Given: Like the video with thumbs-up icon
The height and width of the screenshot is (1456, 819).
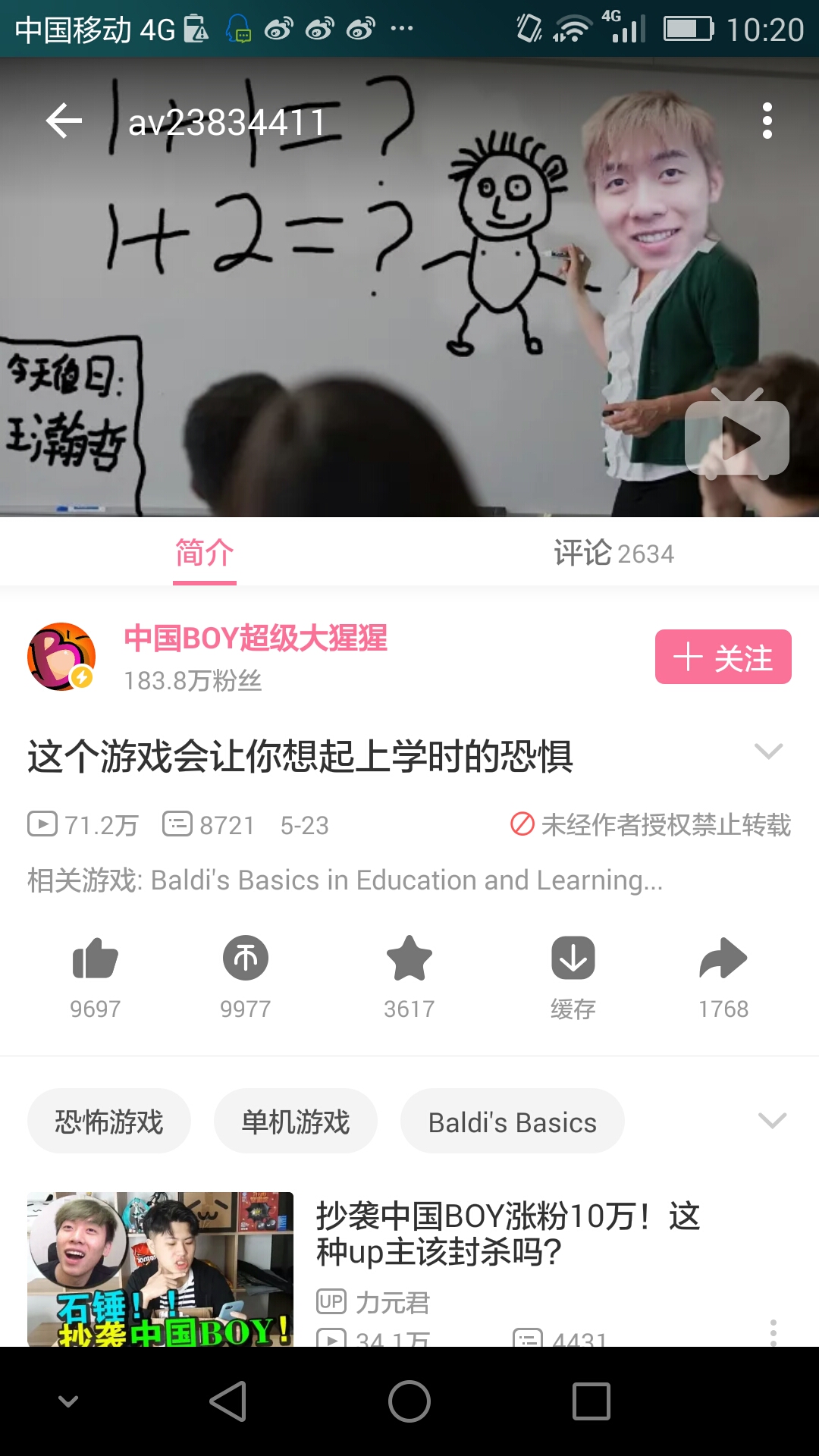Looking at the screenshot, I should tap(95, 959).
